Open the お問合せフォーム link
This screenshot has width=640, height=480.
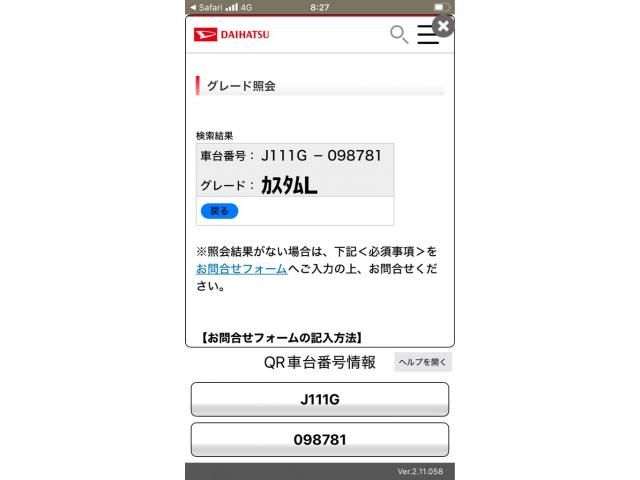point(241,269)
